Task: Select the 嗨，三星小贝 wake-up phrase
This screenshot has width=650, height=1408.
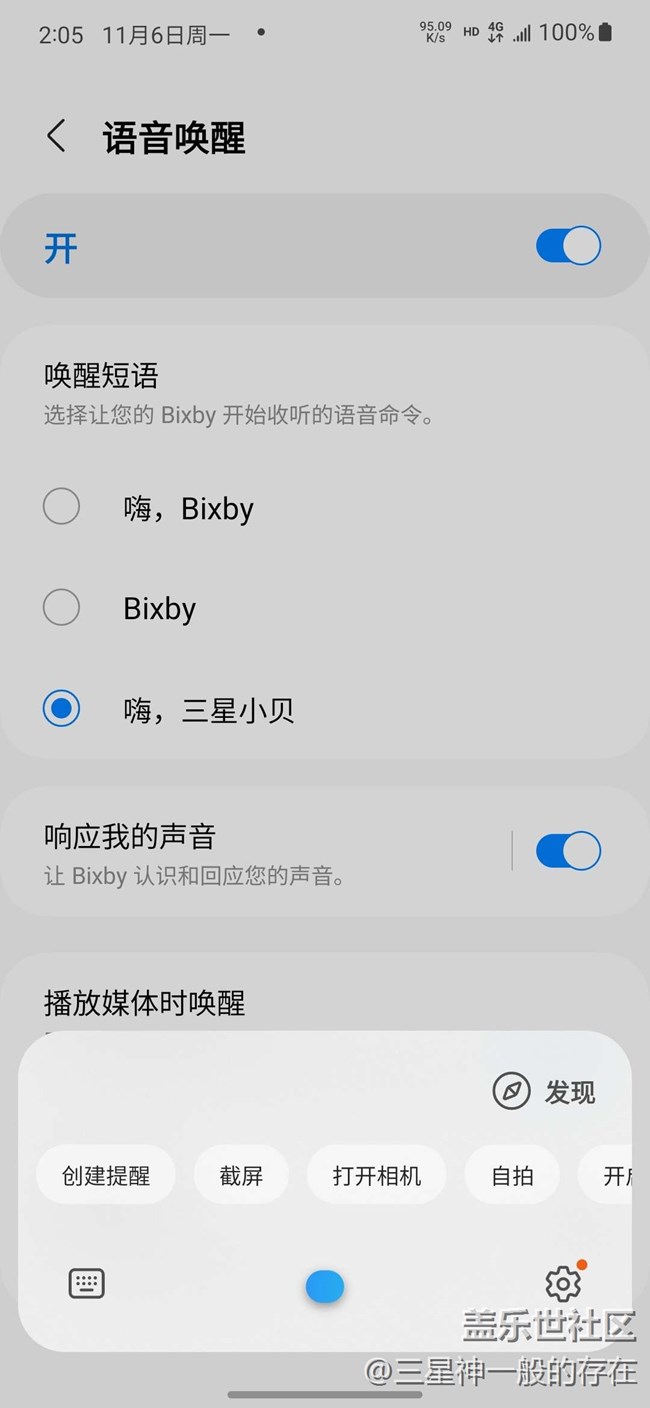Action: pyautogui.click(x=62, y=709)
